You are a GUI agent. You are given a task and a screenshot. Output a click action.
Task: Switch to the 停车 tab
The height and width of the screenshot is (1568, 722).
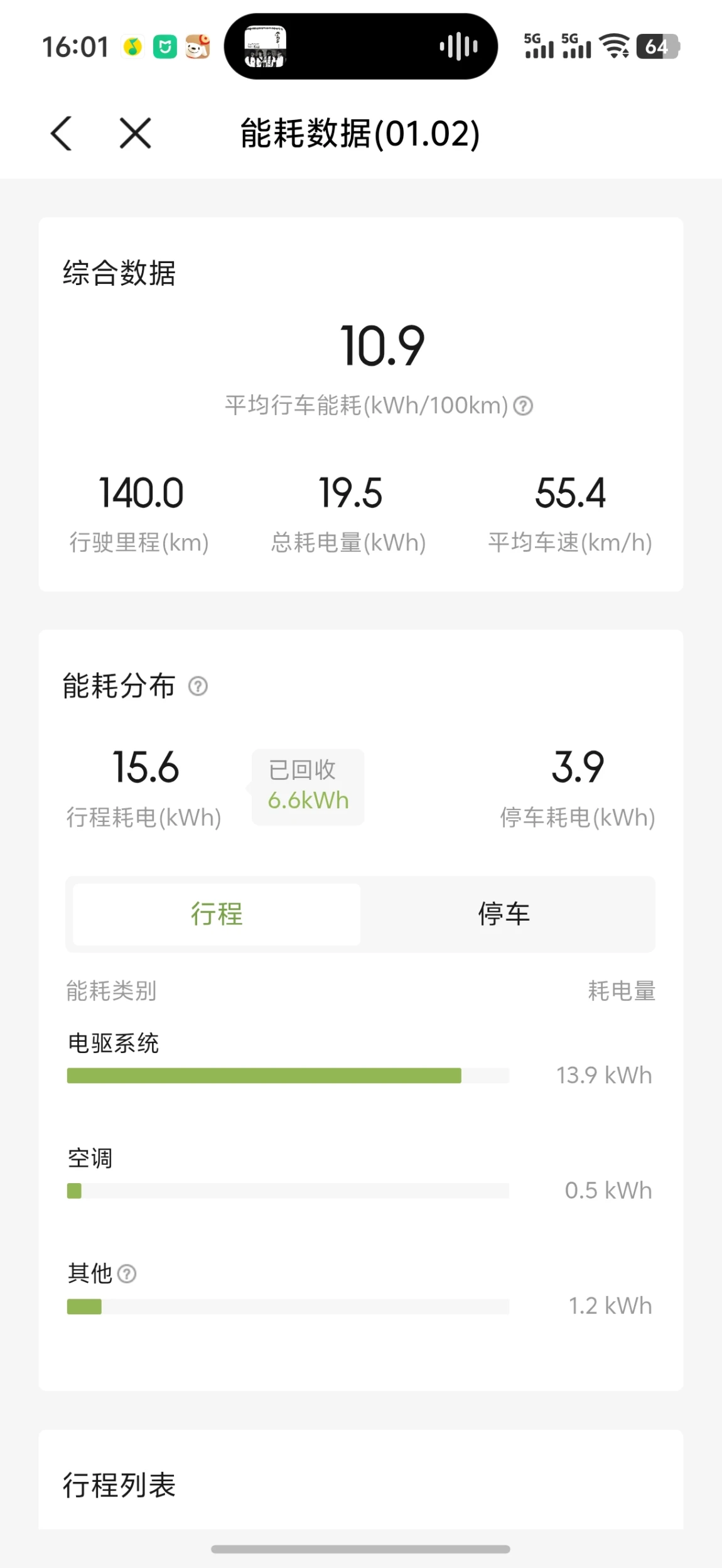[x=504, y=914]
